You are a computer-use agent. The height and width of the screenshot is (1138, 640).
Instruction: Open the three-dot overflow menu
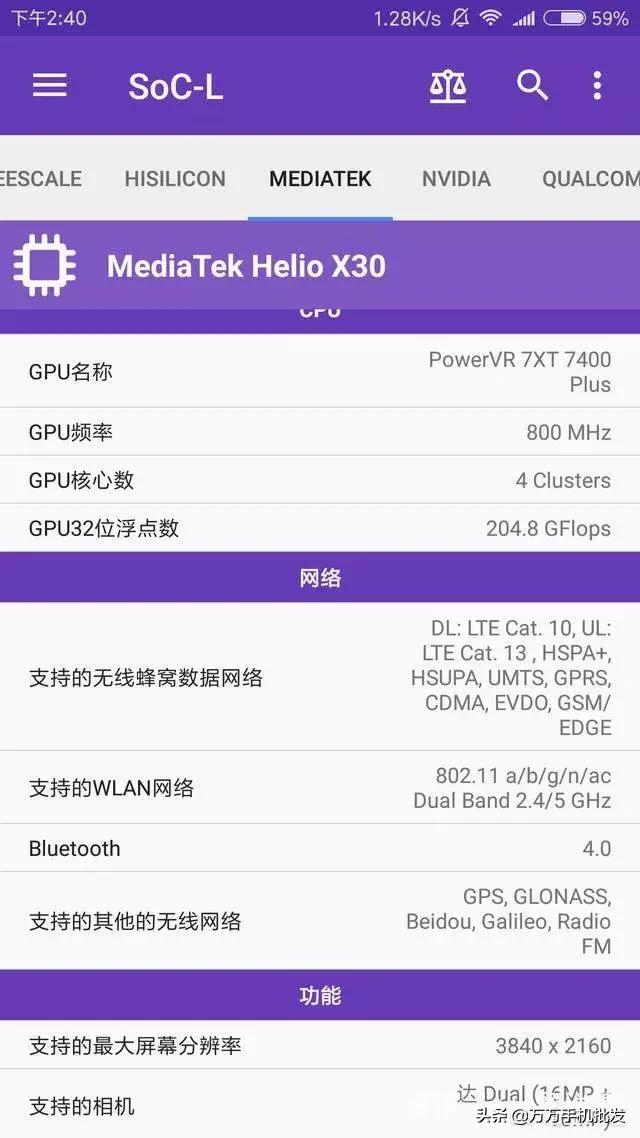click(x=596, y=86)
